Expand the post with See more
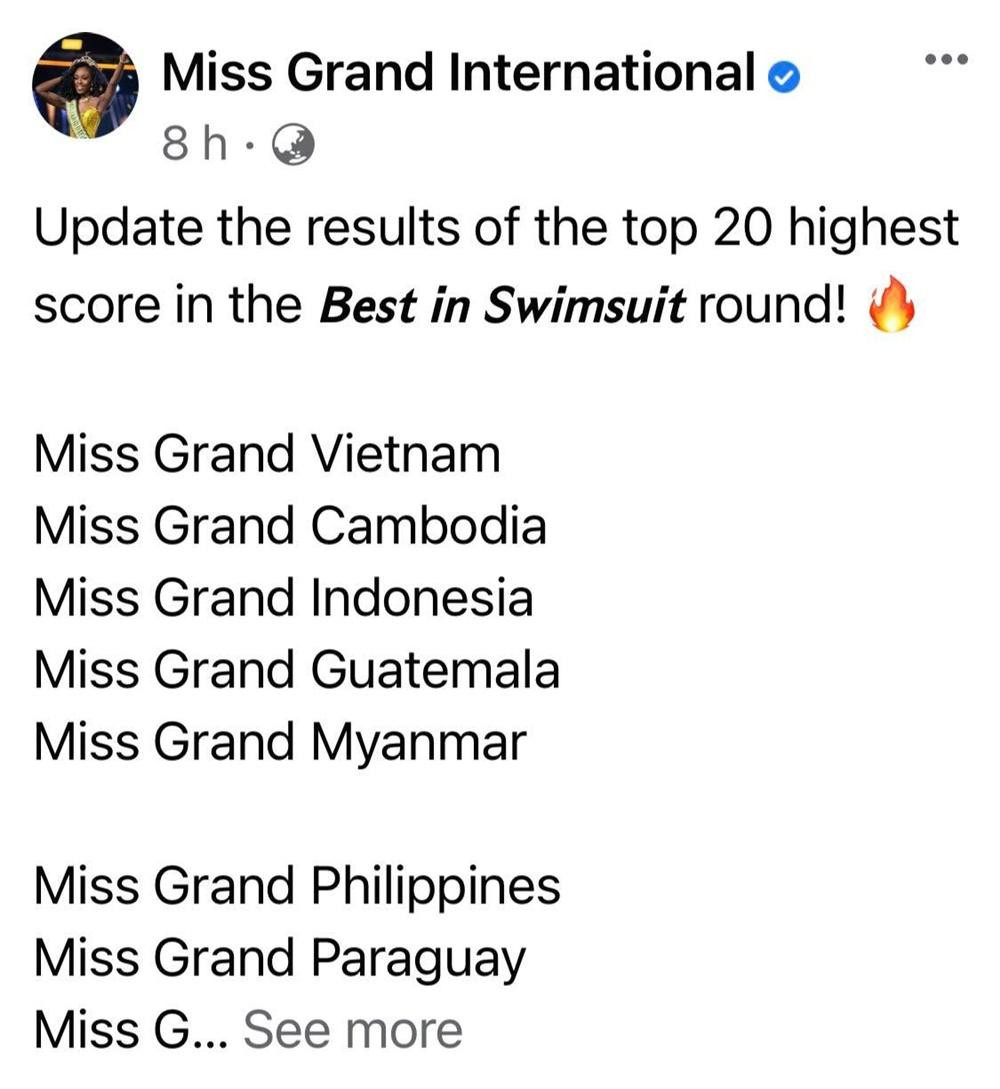Image resolution: width=1000 pixels, height=1089 pixels. click(x=353, y=1032)
